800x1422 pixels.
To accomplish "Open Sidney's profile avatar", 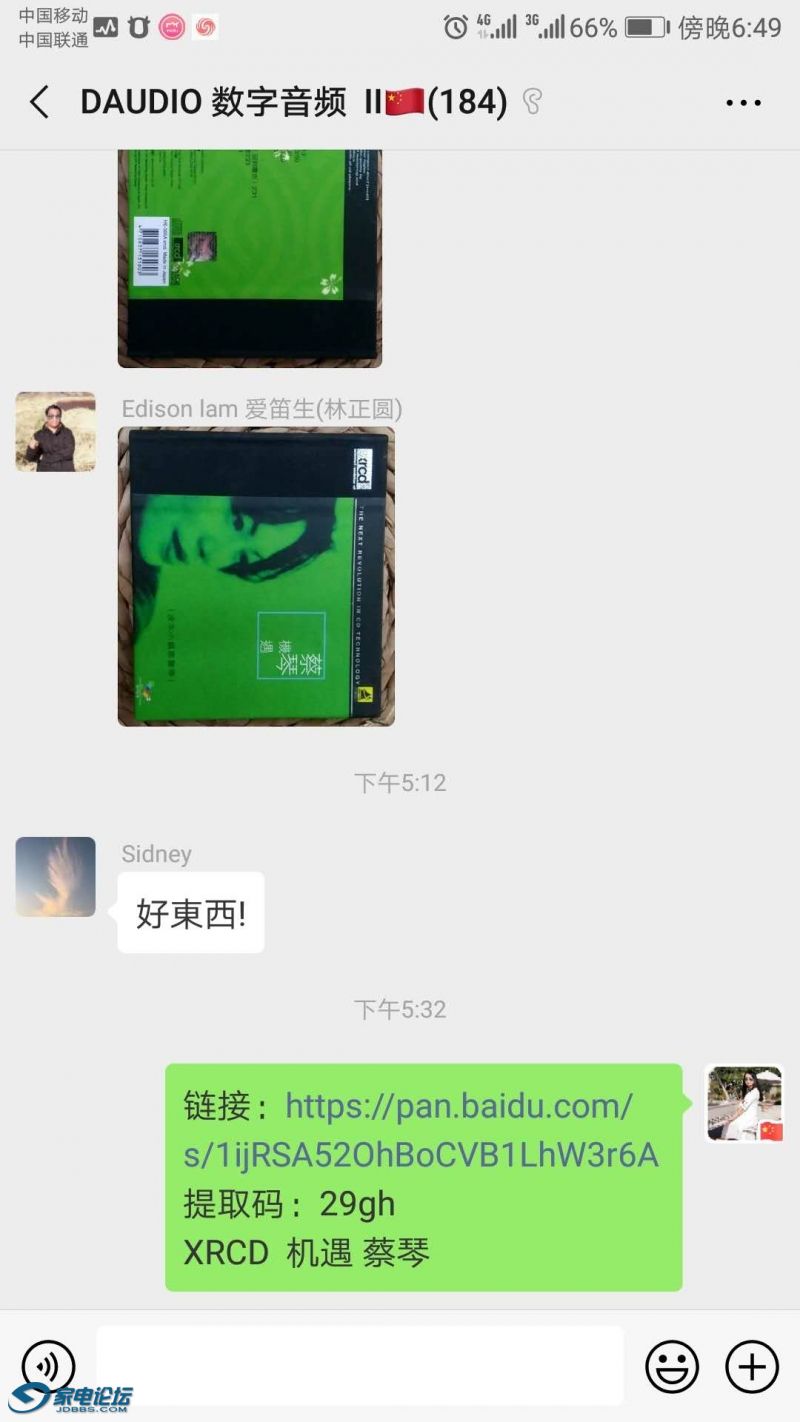I will click(x=56, y=877).
